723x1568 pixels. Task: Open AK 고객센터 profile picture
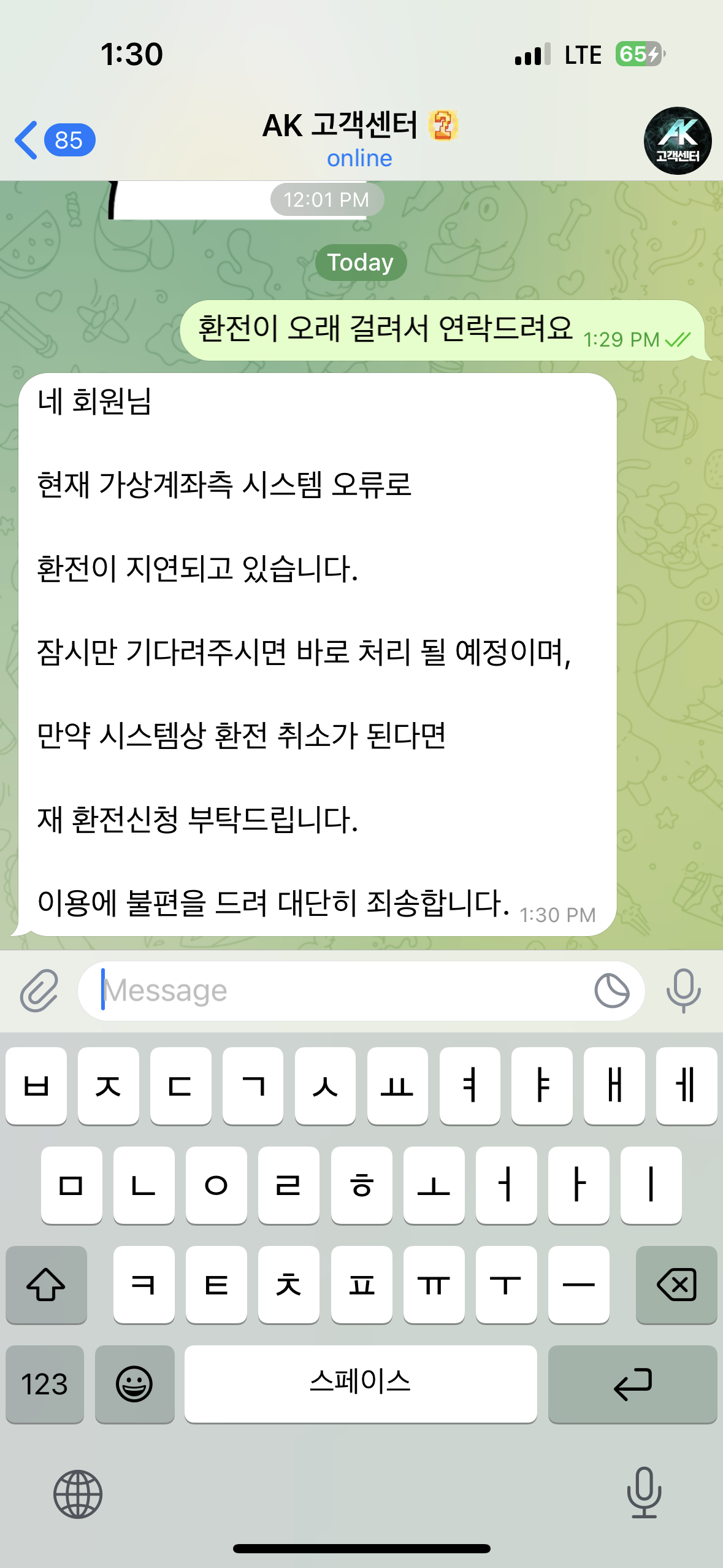tap(677, 140)
